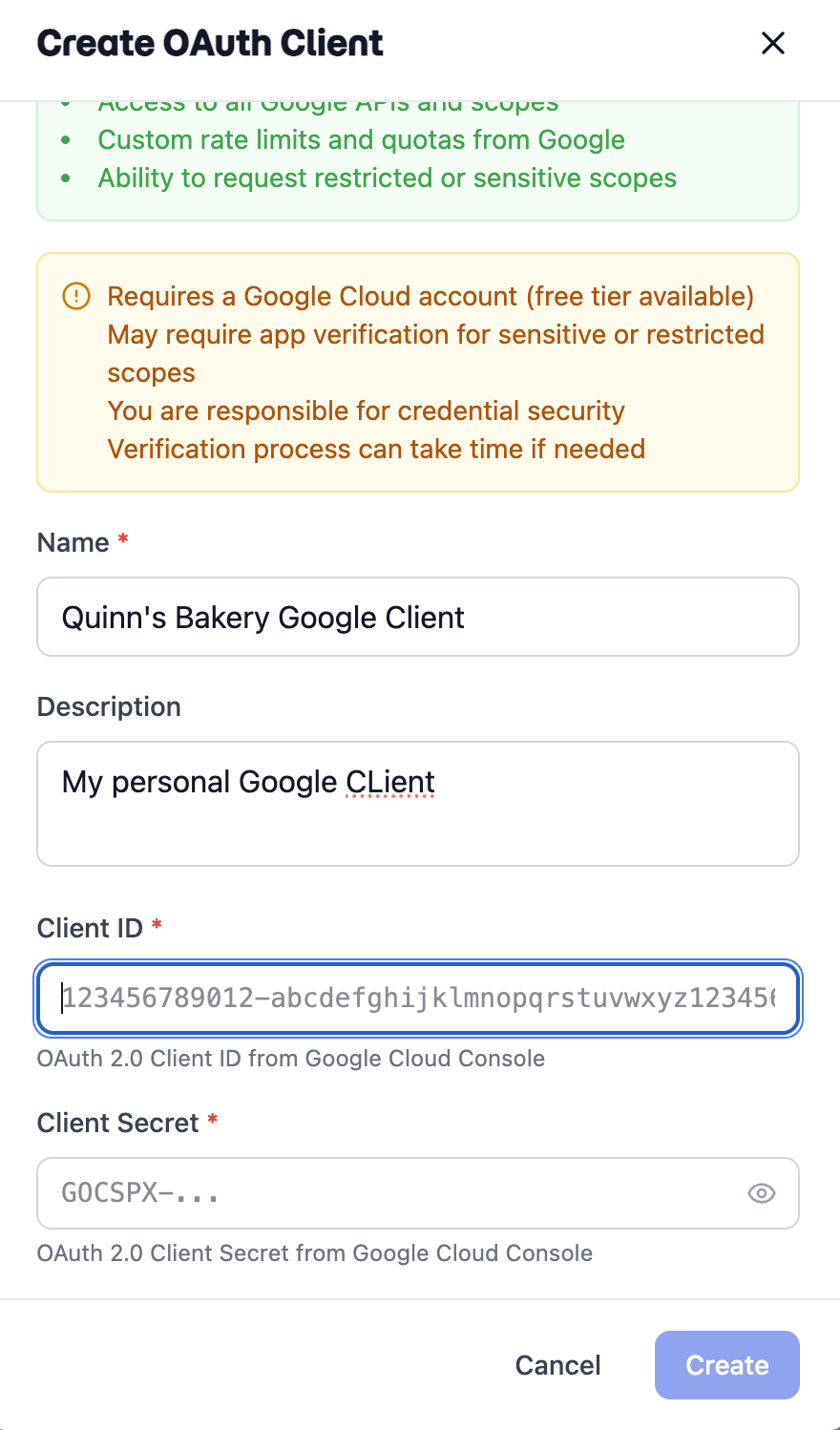Focus the Description text area

point(417,802)
